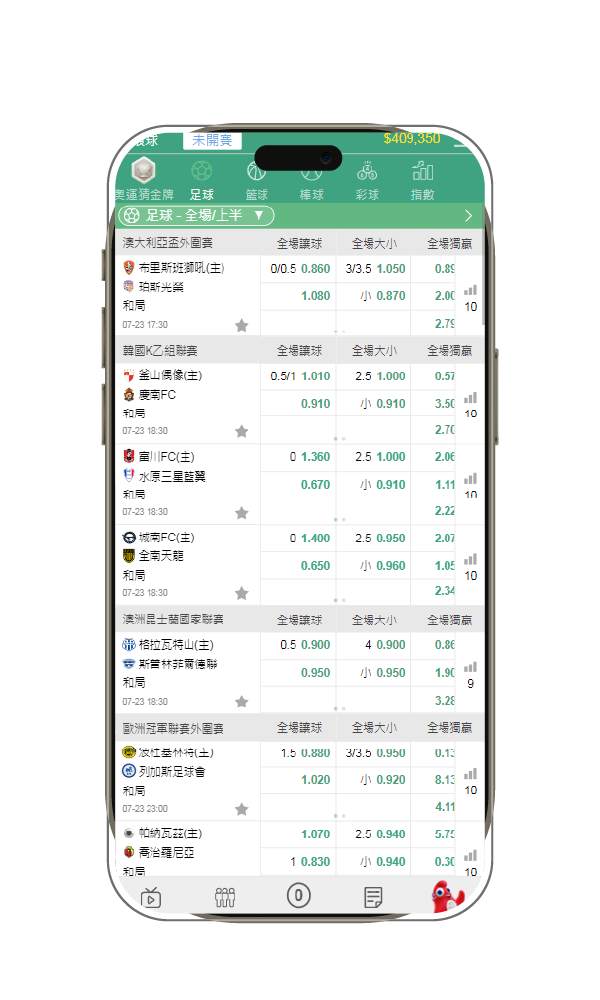Open the live TV icon in bottom bar
600x1000 pixels.
[x=151, y=896]
